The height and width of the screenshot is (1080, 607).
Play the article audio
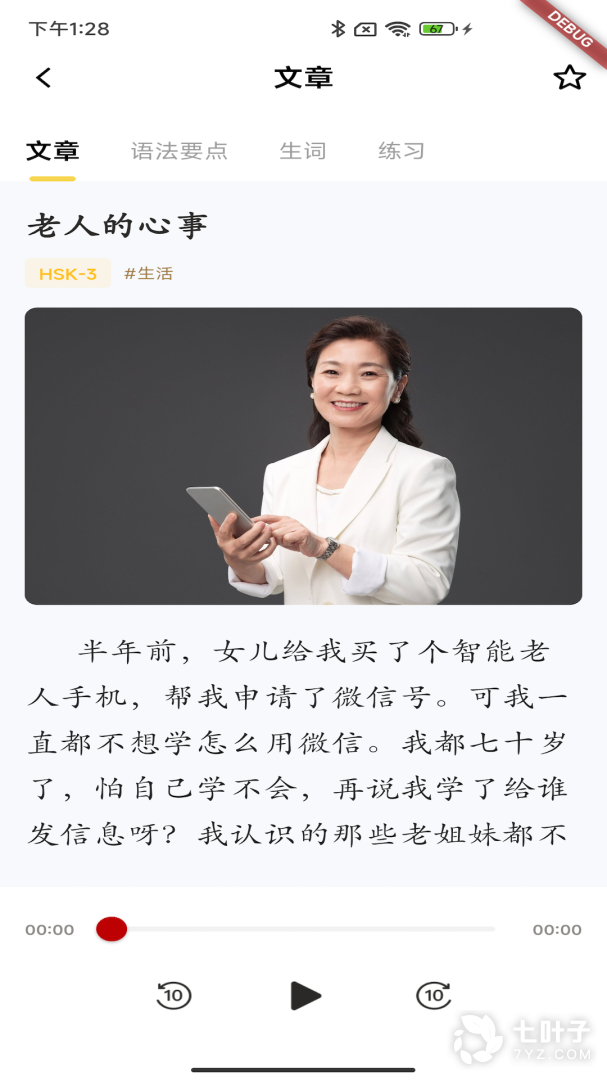click(304, 995)
